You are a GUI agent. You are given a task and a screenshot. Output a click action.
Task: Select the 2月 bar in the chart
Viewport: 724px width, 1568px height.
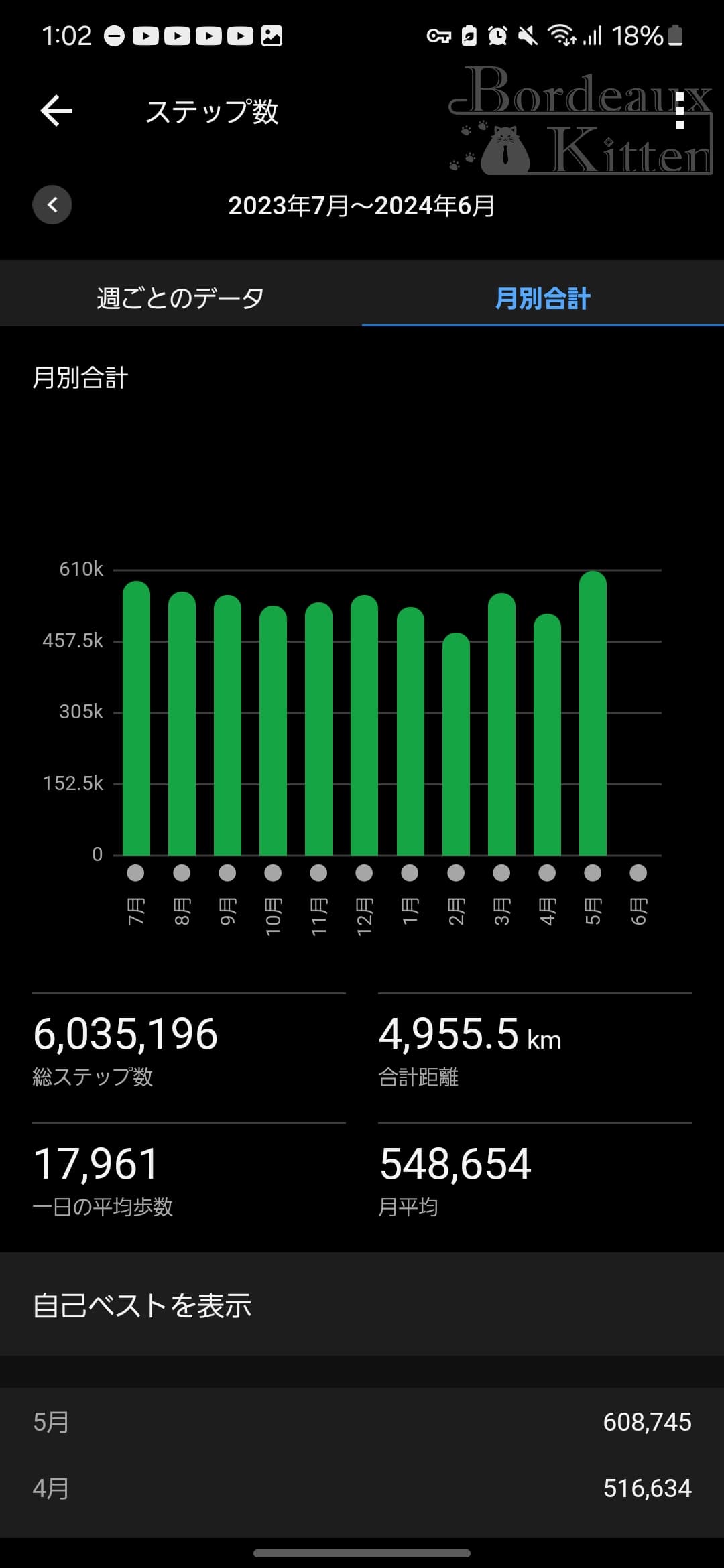[x=456, y=744]
